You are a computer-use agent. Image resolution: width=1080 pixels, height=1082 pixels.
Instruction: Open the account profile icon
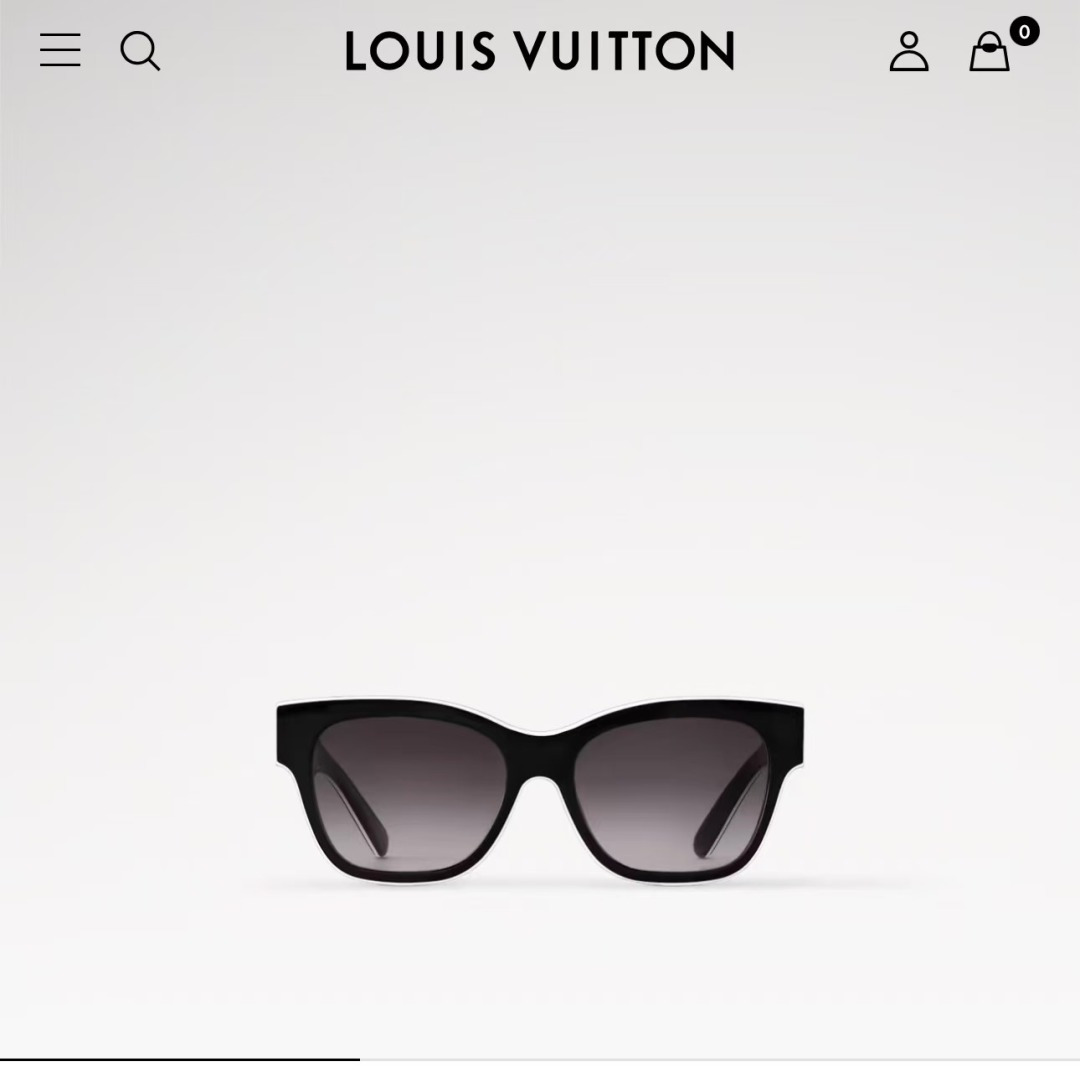(x=908, y=51)
